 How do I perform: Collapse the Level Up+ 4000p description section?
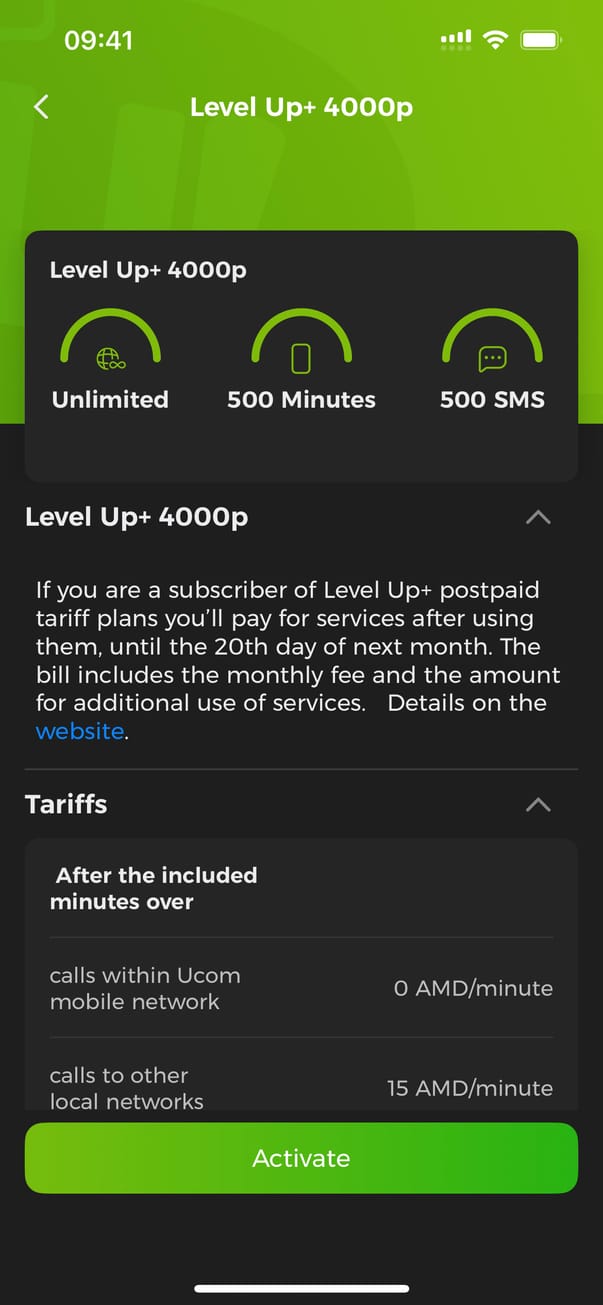click(538, 517)
